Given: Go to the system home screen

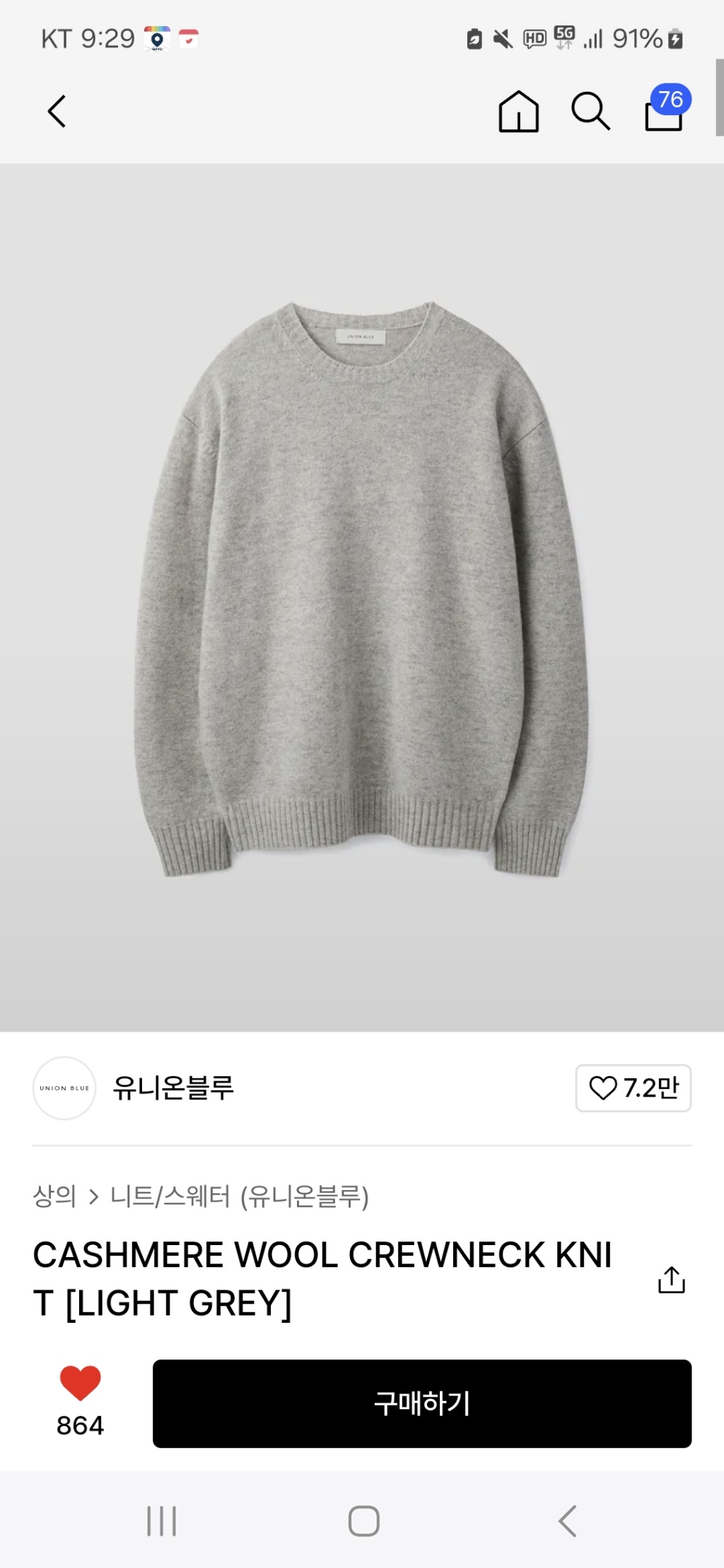Looking at the screenshot, I should 363,1521.
